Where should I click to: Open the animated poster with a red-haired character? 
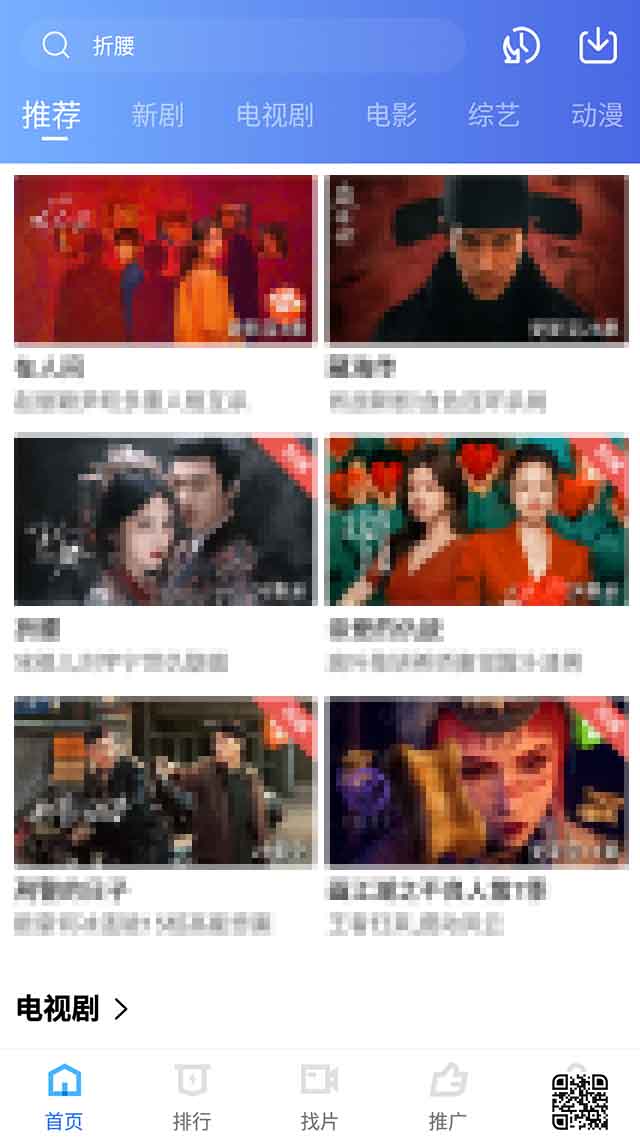477,781
